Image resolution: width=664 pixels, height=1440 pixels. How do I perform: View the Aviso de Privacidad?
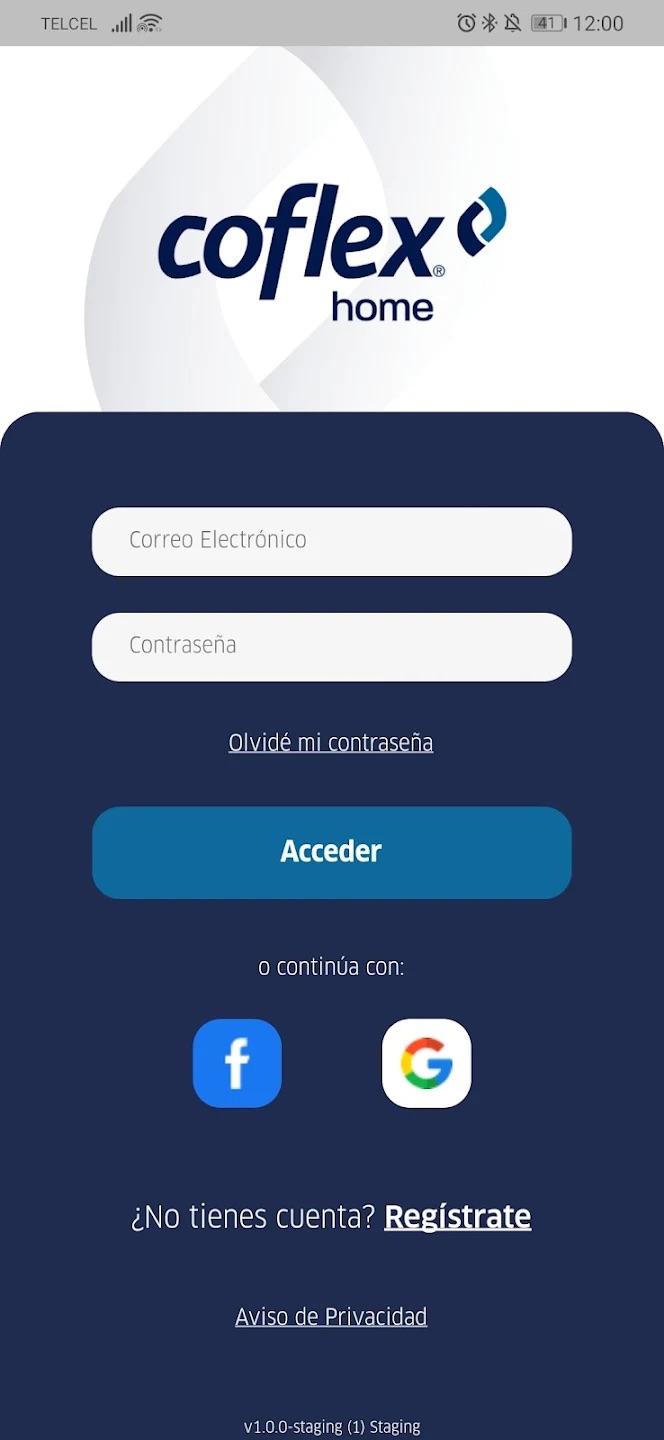[331, 1317]
